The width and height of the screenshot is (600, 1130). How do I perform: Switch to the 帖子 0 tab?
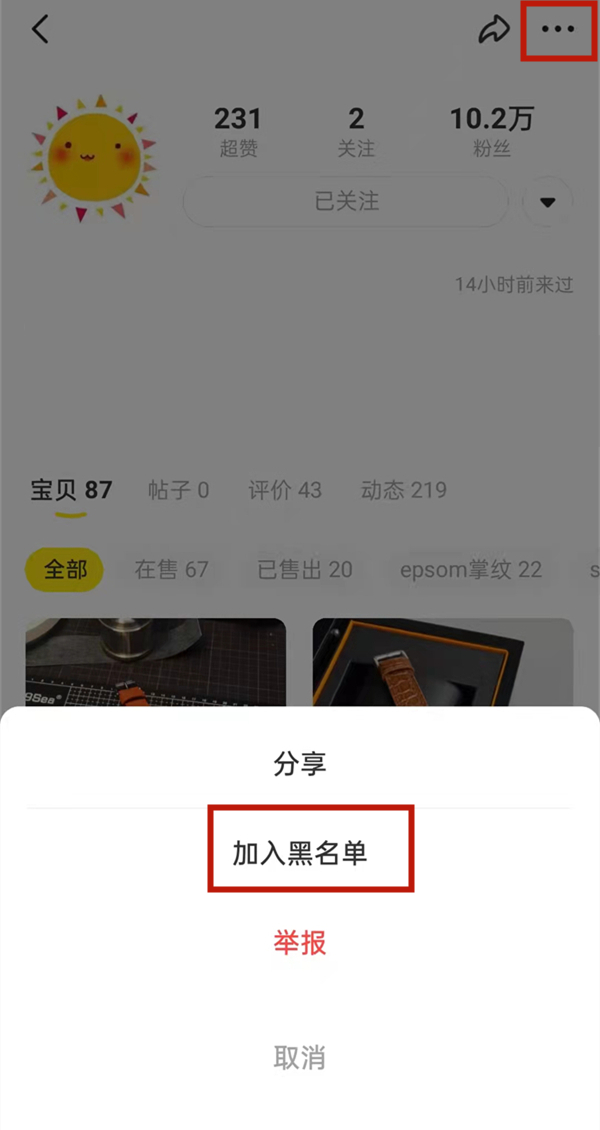click(178, 490)
